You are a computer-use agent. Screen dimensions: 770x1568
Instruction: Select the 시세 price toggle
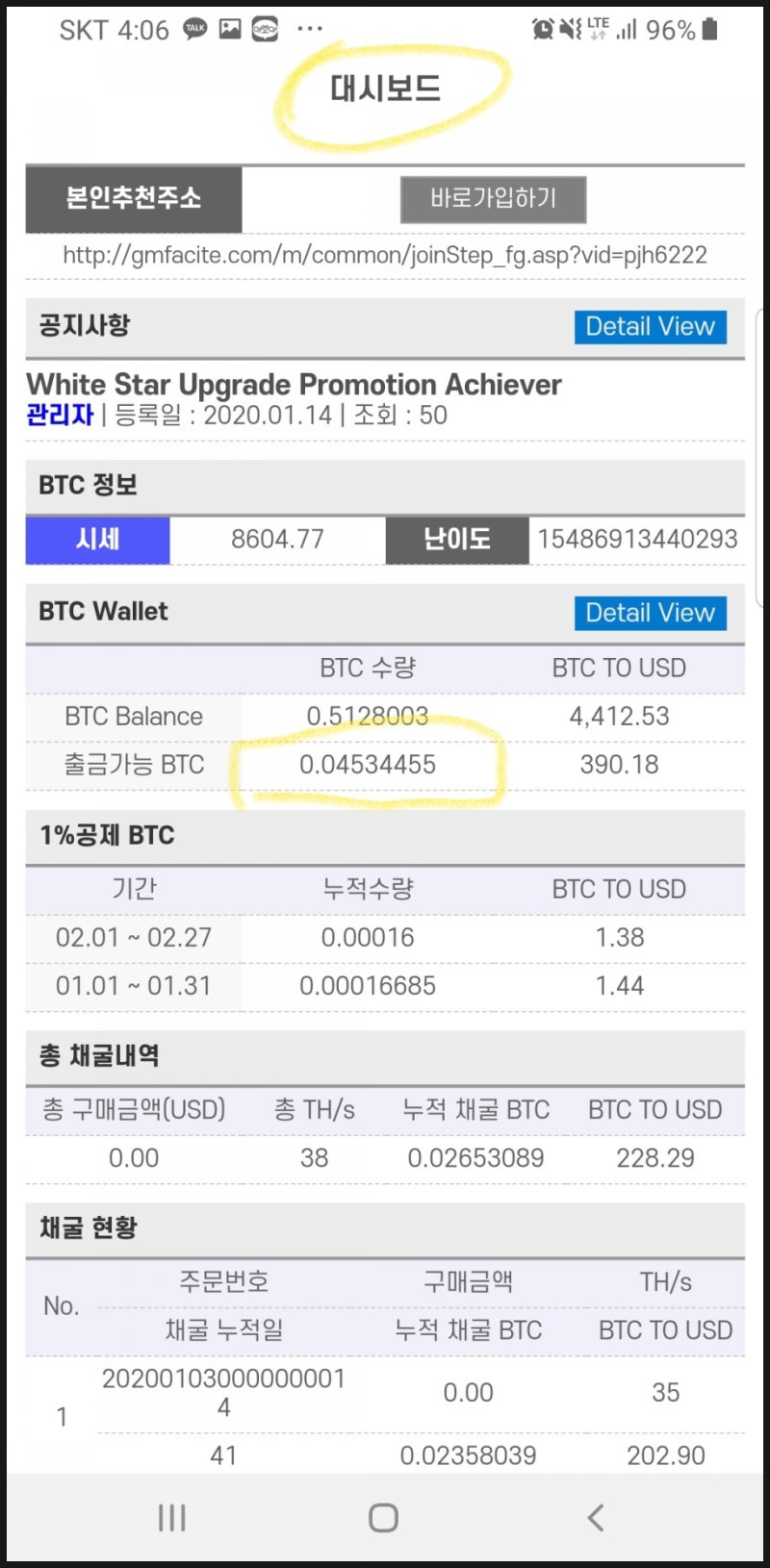tap(97, 540)
